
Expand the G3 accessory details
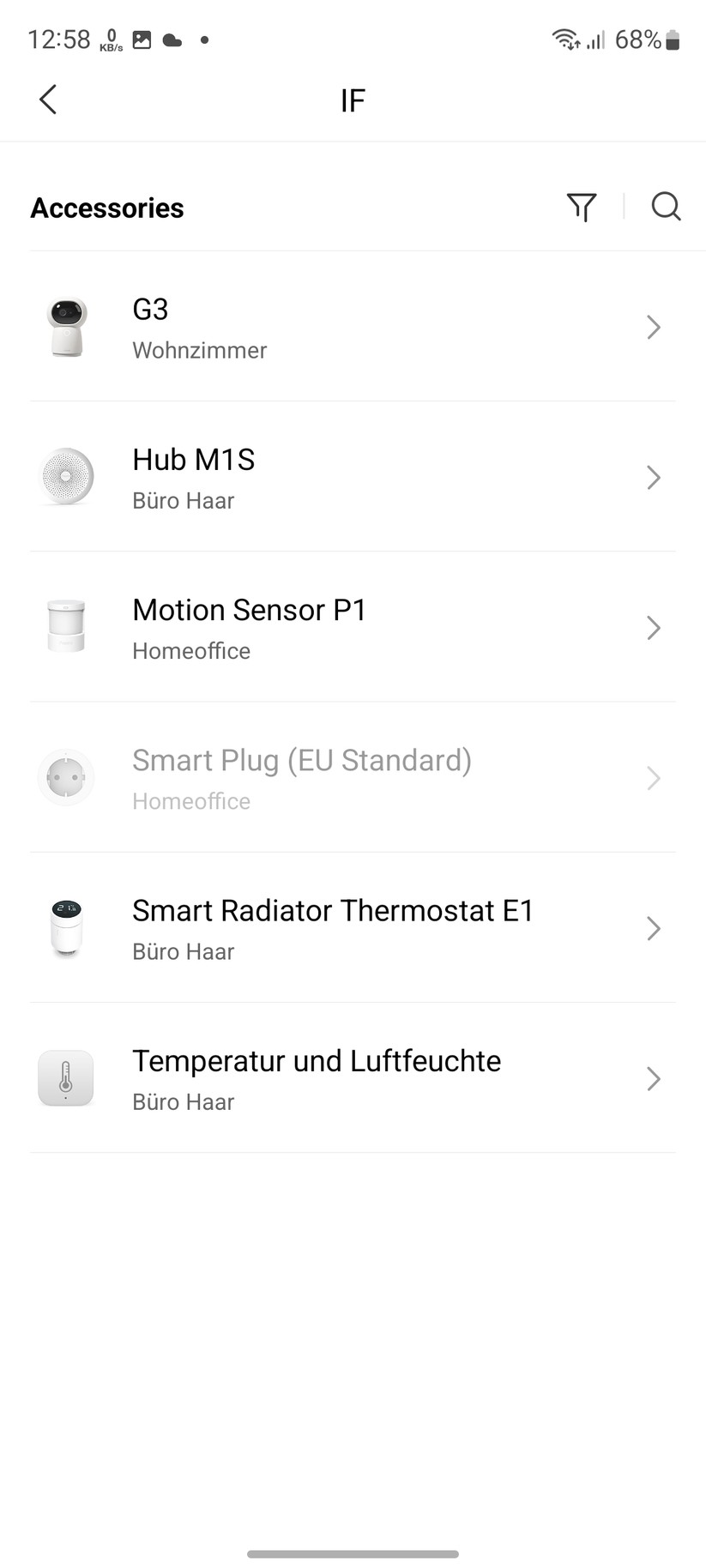point(653,327)
